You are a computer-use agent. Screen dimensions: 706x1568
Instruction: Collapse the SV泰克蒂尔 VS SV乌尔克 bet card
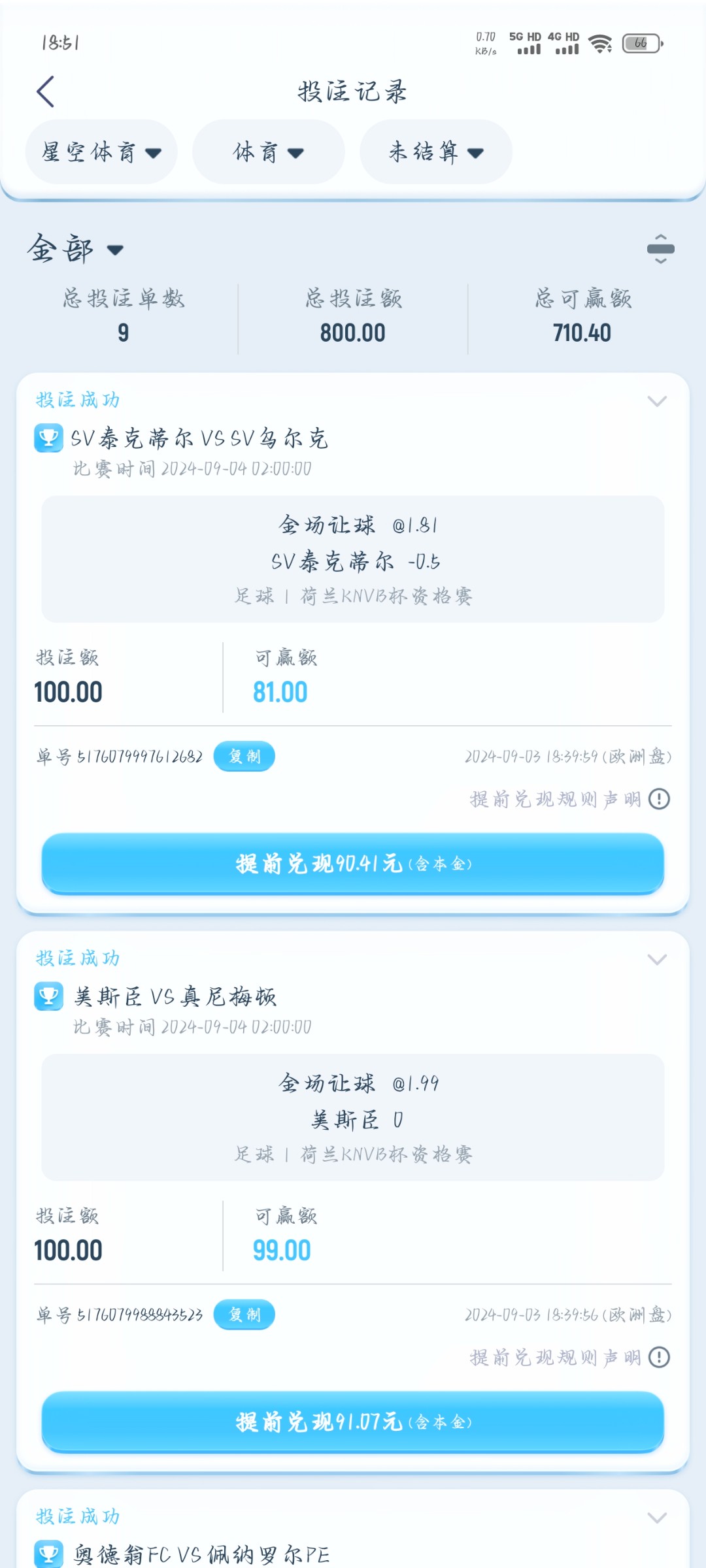(656, 400)
